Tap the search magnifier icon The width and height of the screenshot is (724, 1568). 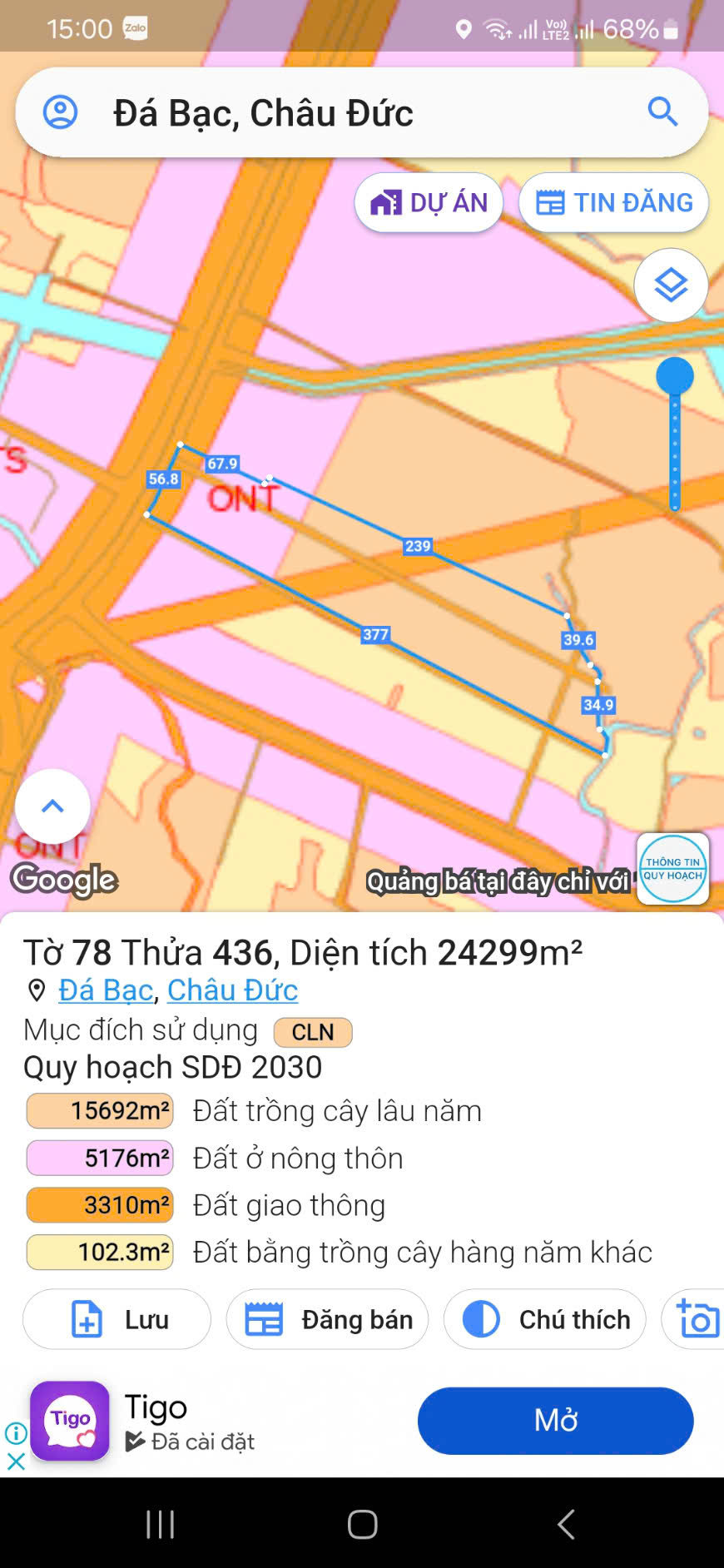tap(662, 112)
